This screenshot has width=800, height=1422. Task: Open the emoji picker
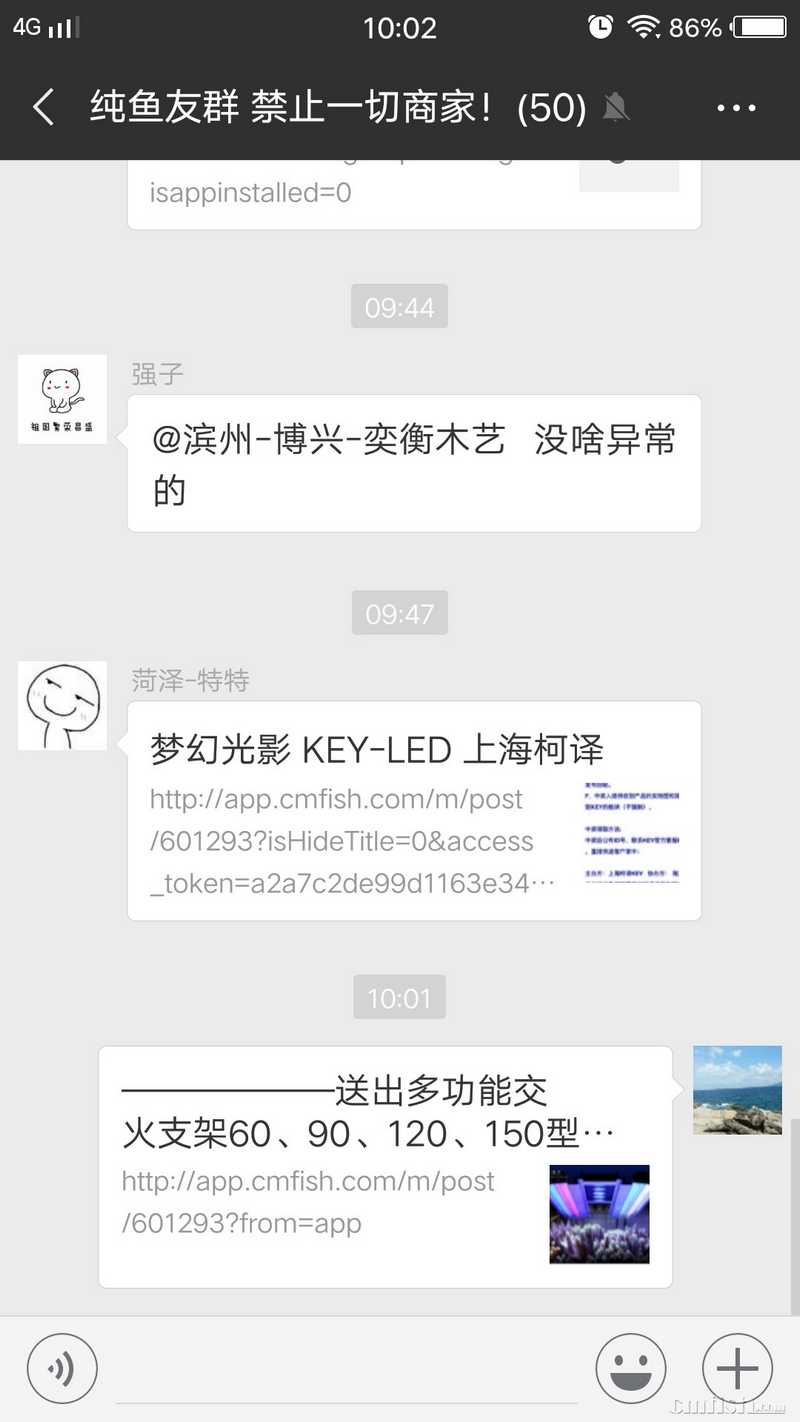point(631,1368)
